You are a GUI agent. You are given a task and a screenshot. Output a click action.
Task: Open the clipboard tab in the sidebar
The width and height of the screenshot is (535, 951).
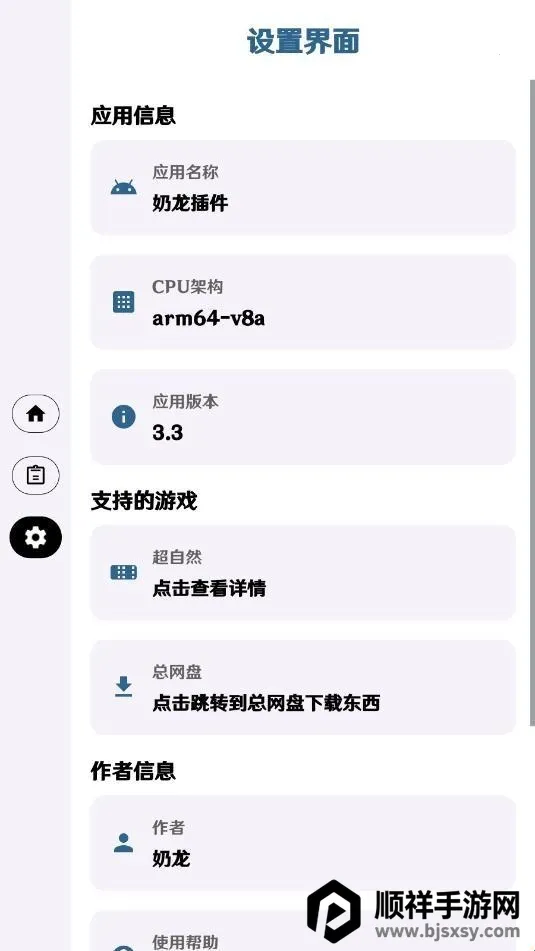pyautogui.click(x=36, y=475)
